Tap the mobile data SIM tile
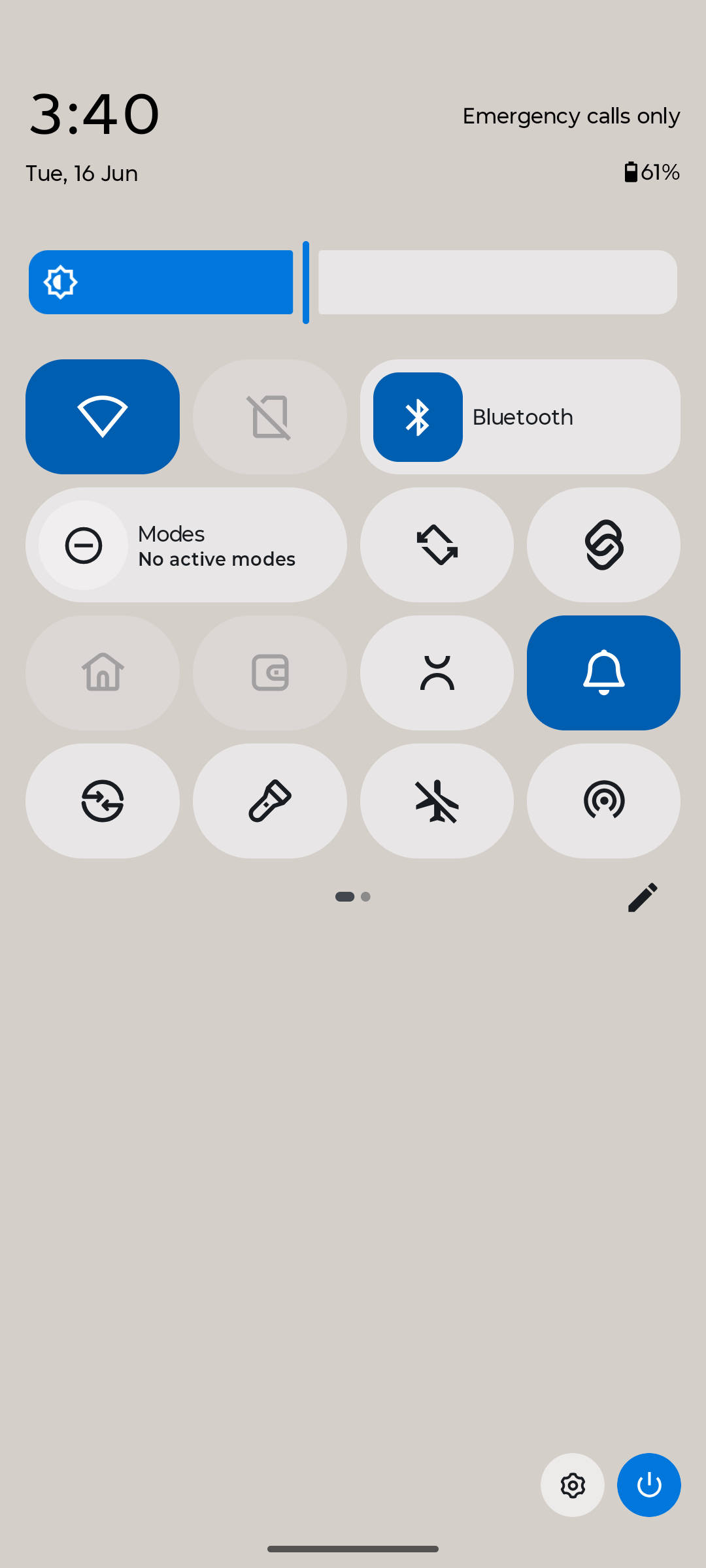 pyautogui.click(x=270, y=417)
